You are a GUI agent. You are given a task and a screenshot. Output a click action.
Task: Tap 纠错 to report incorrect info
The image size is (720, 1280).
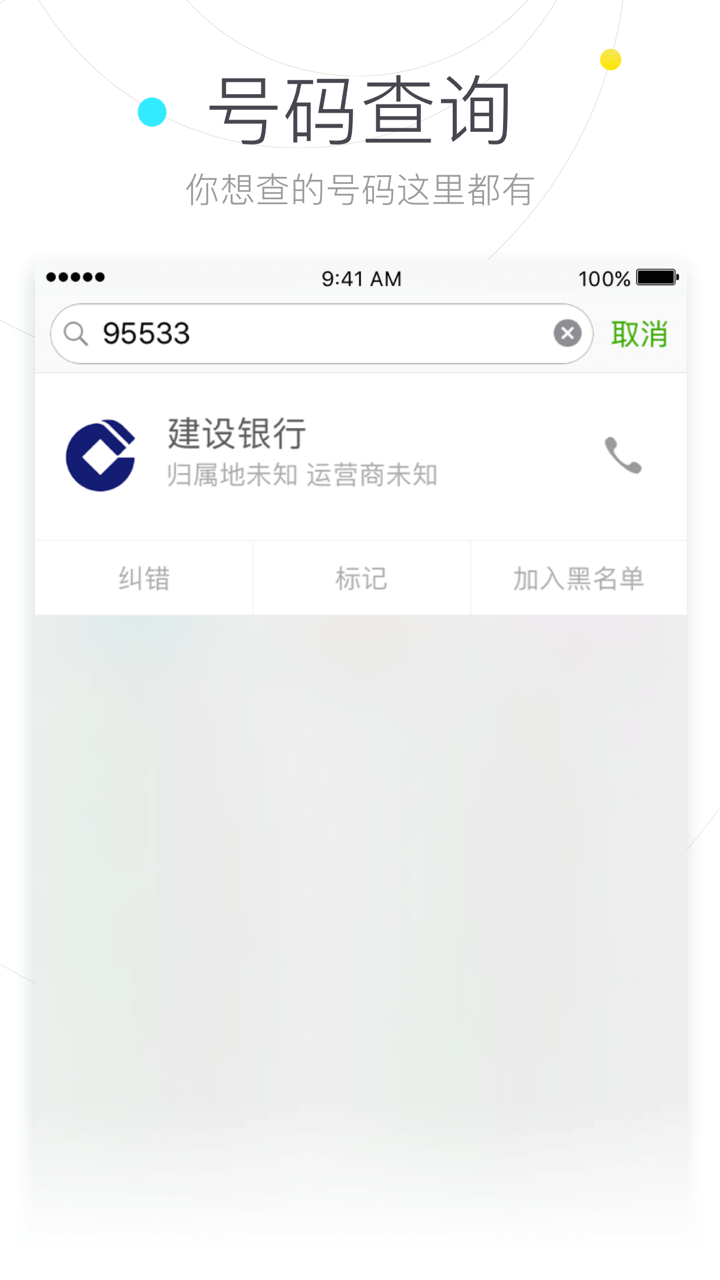pyautogui.click(x=142, y=578)
